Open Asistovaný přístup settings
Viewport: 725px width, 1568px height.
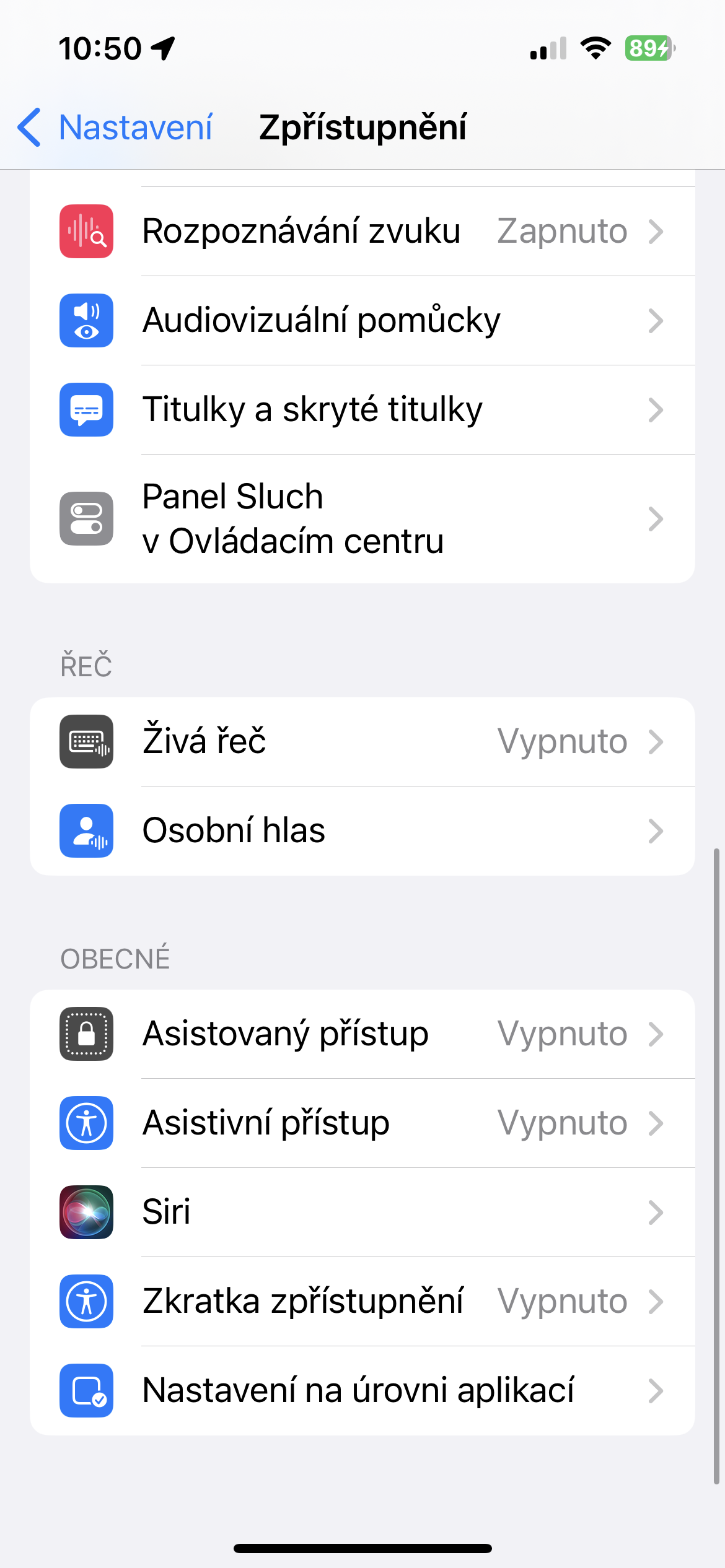click(362, 1034)
